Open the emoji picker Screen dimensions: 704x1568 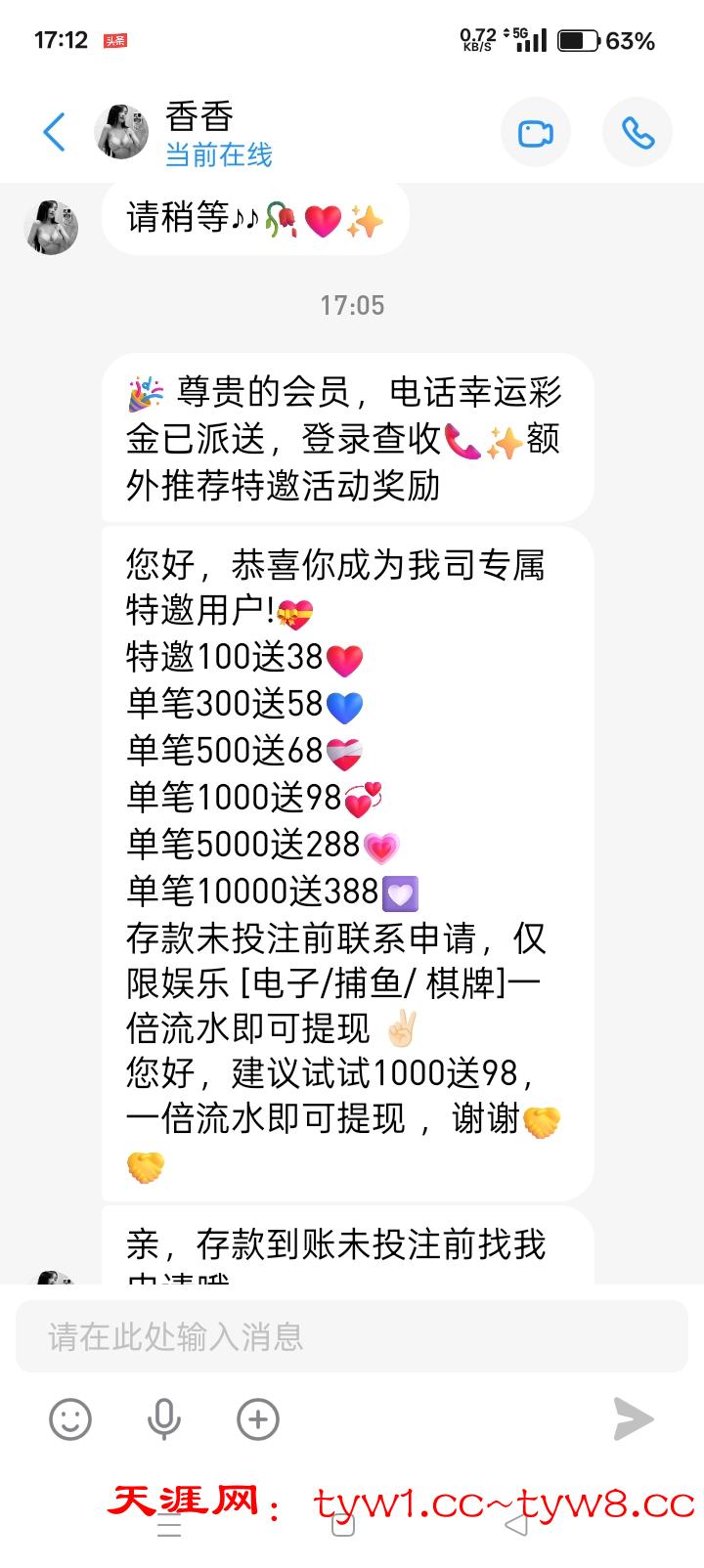[x=70, y=1419]
